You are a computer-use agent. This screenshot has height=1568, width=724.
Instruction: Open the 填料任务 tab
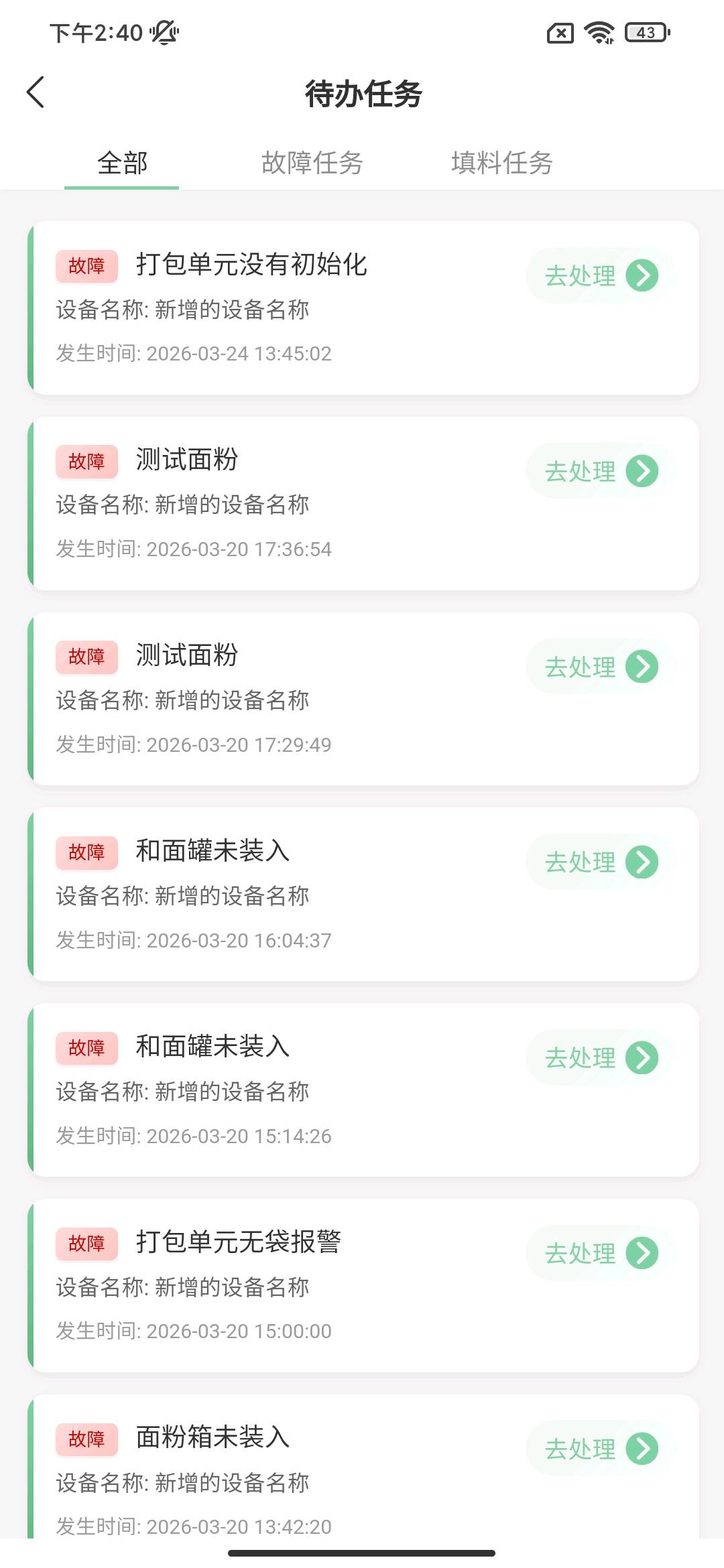501,163
